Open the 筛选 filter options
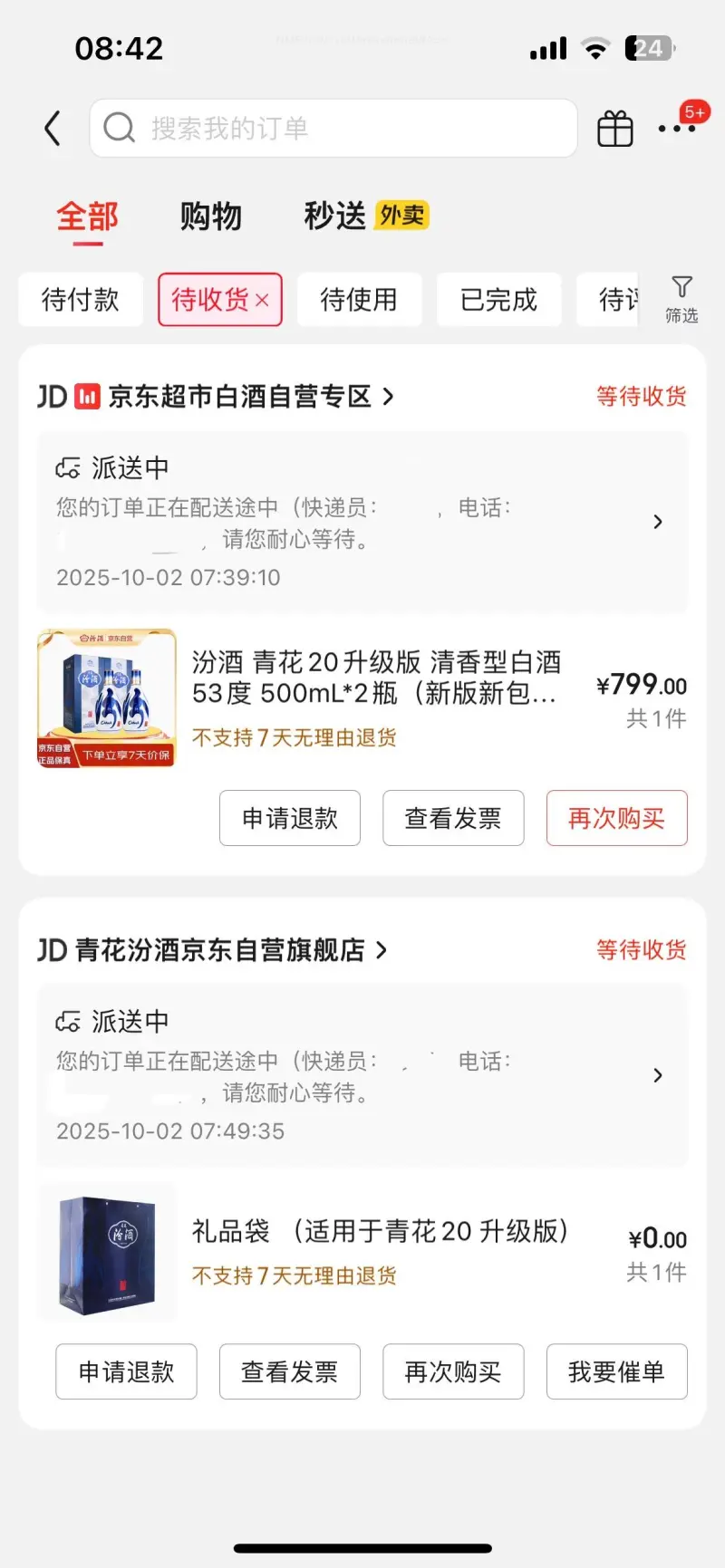 pos(681,300)
